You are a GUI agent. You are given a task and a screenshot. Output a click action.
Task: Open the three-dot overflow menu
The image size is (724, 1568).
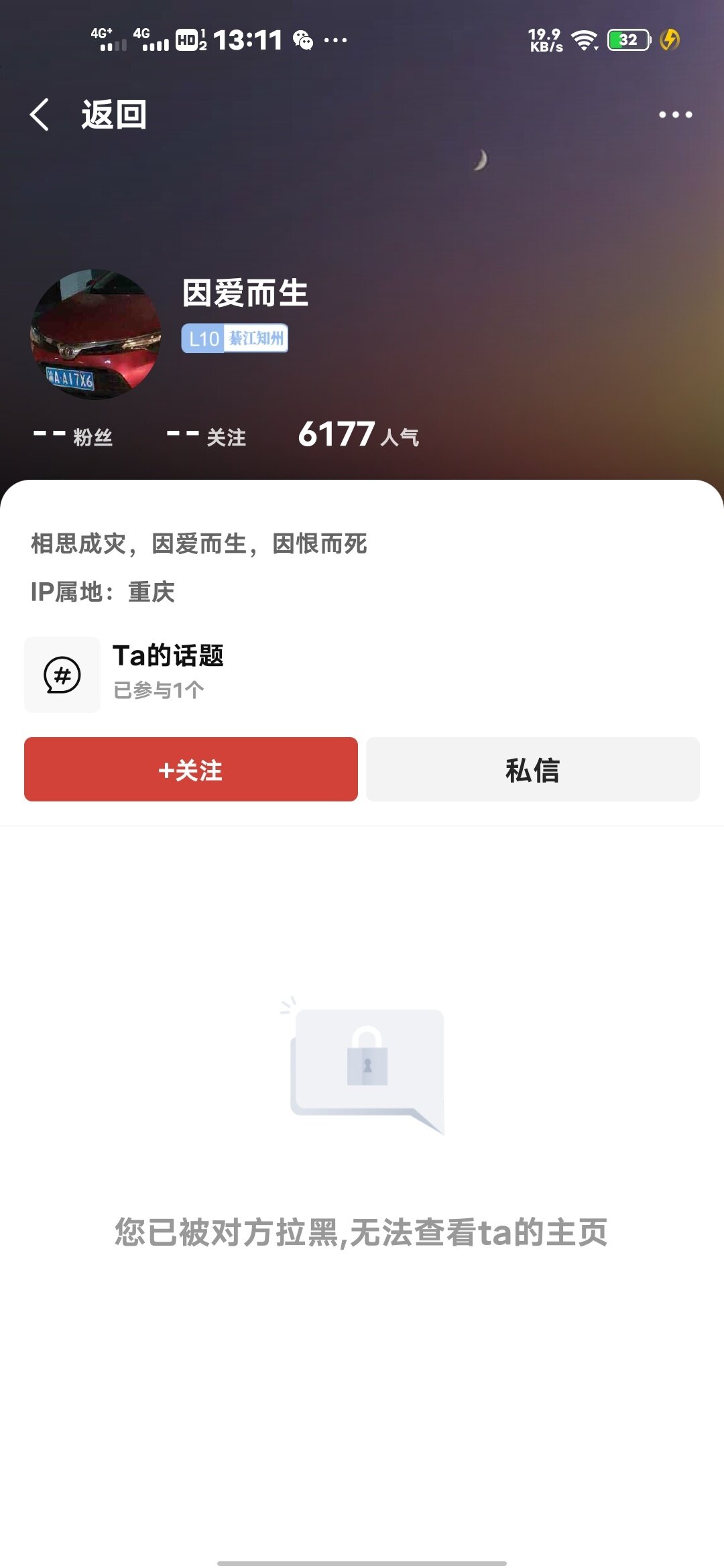(x=675, y=115)
